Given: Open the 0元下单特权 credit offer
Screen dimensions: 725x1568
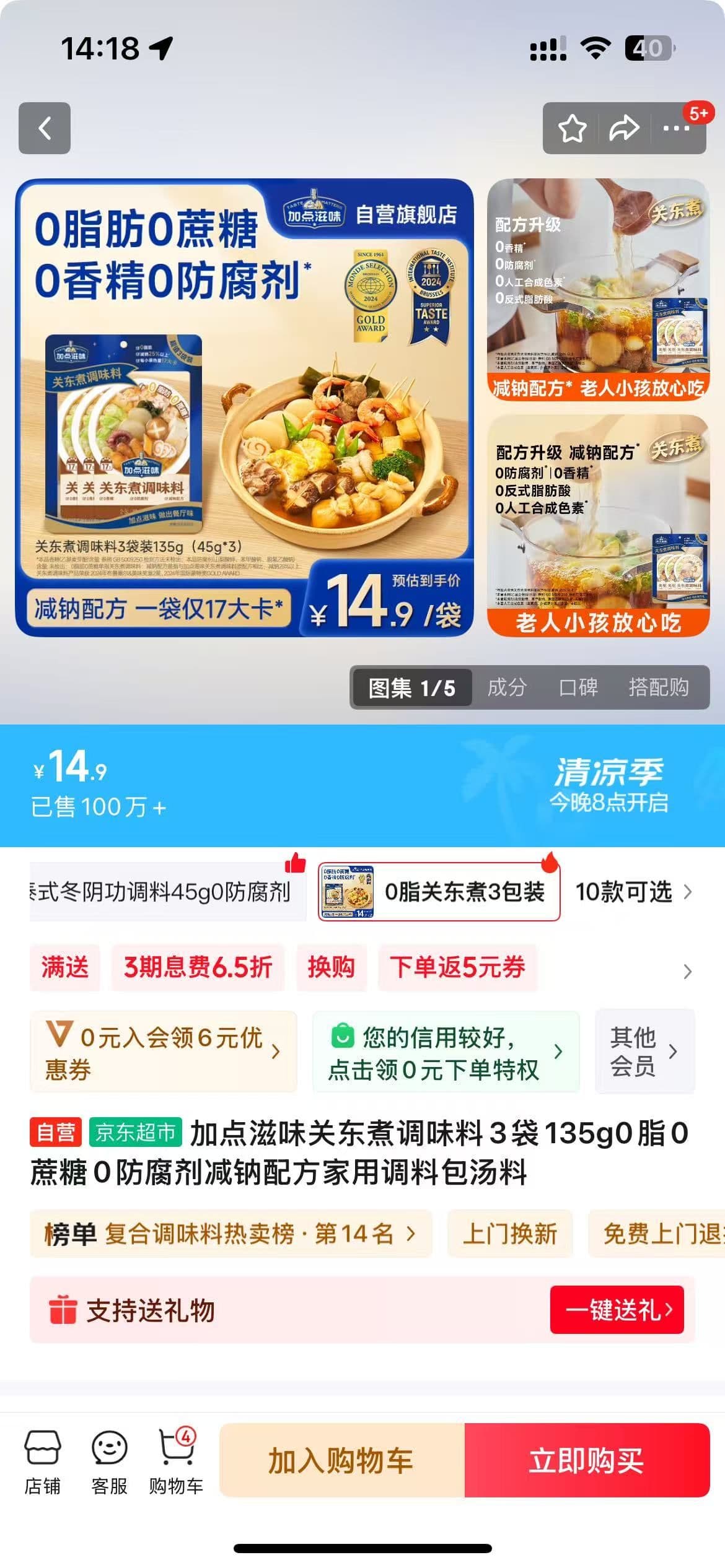Looking at the screenshot, I should click(446, 1052).
